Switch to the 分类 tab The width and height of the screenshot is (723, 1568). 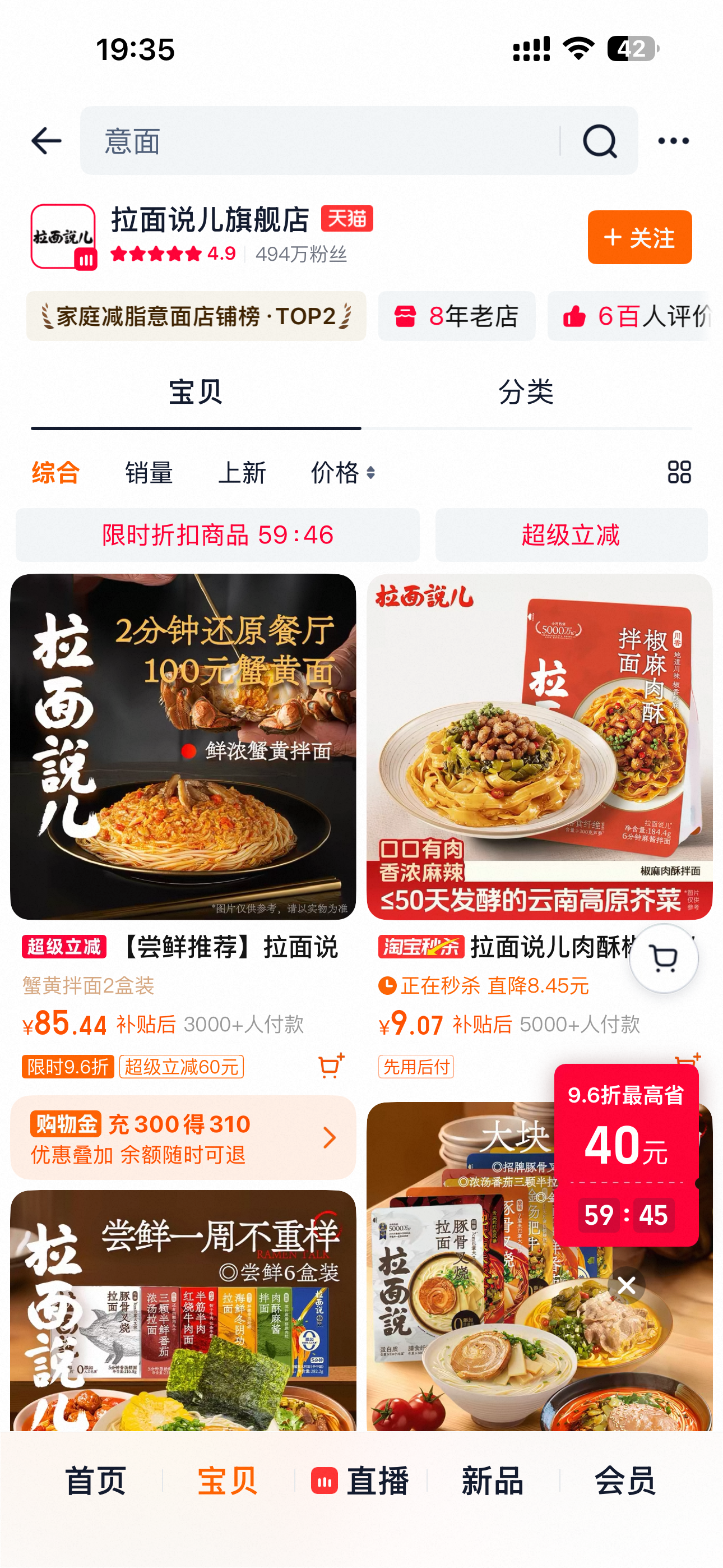click(x=526, y=392)
